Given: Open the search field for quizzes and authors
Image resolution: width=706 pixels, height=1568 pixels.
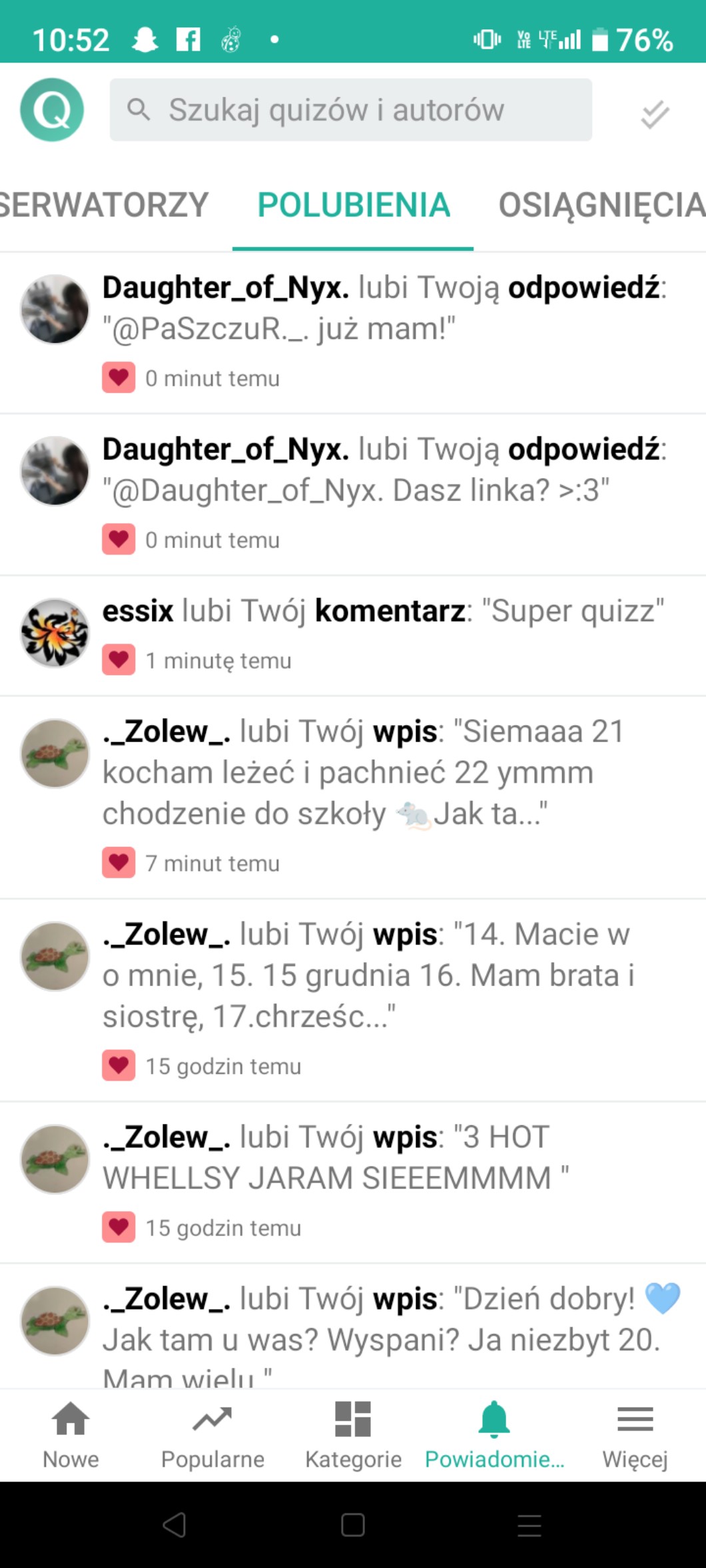Looking at the screenshot, I should pos(350,110).
